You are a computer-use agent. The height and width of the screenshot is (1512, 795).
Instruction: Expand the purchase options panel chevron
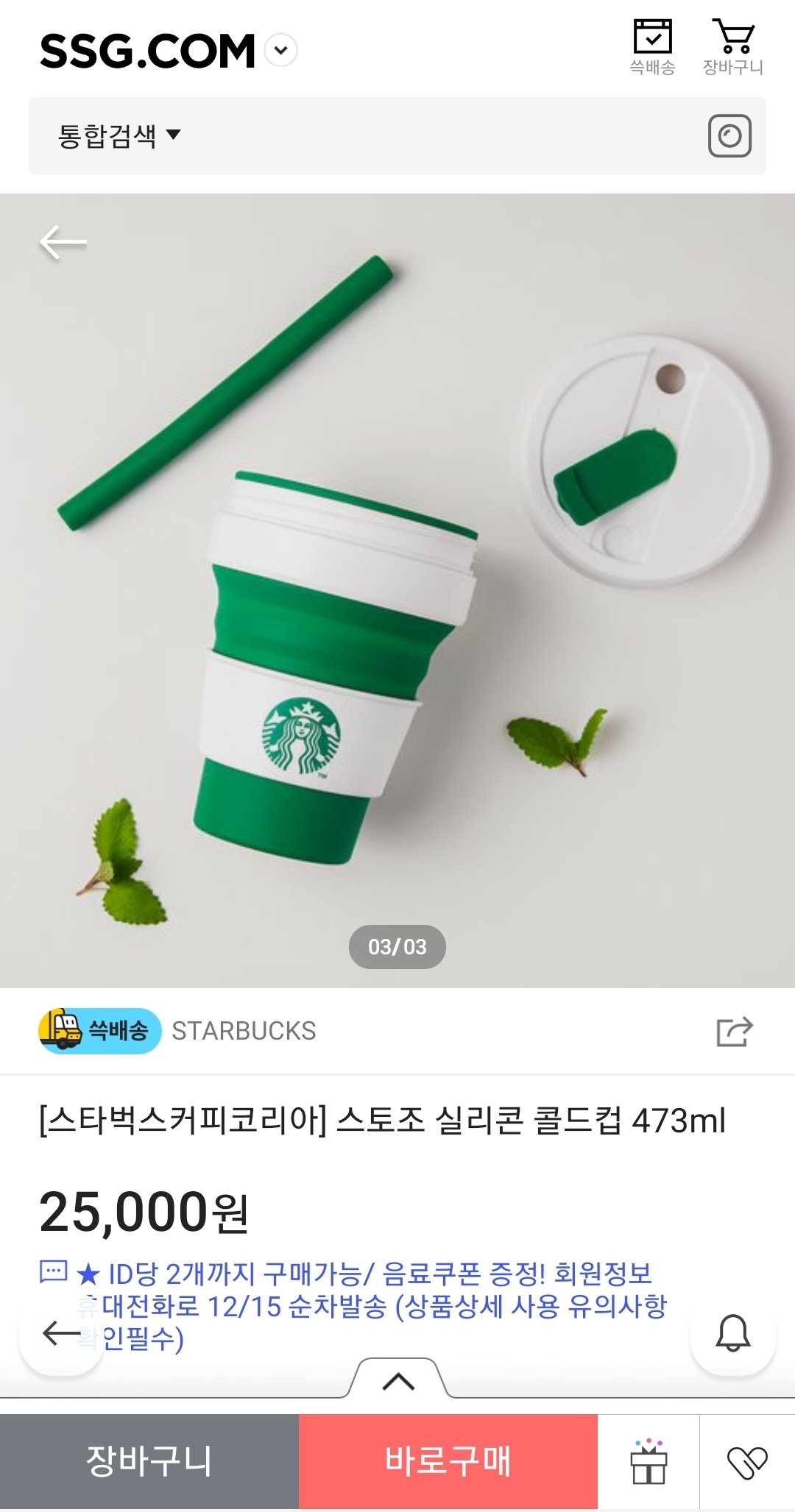398,1381
